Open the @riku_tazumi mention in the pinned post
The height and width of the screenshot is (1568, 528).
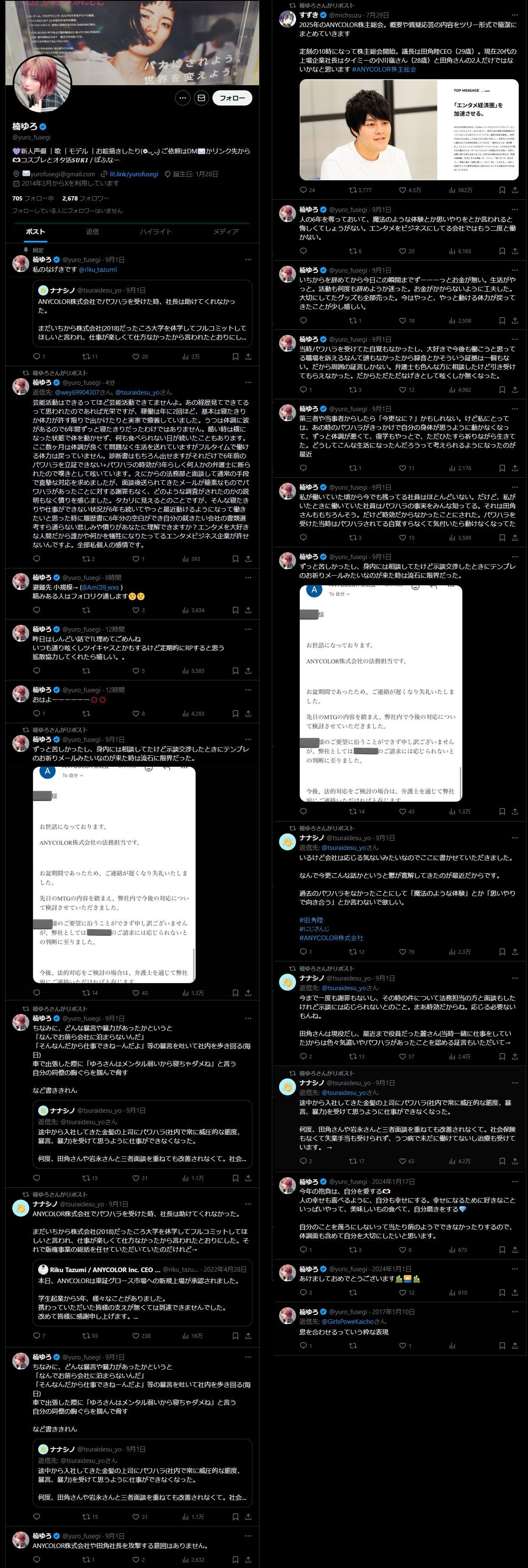point(98,270)
